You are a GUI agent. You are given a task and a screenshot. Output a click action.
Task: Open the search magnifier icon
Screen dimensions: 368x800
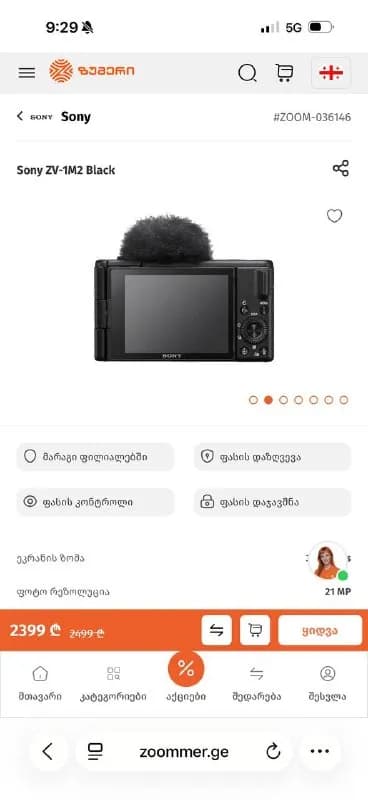point(247,73)
